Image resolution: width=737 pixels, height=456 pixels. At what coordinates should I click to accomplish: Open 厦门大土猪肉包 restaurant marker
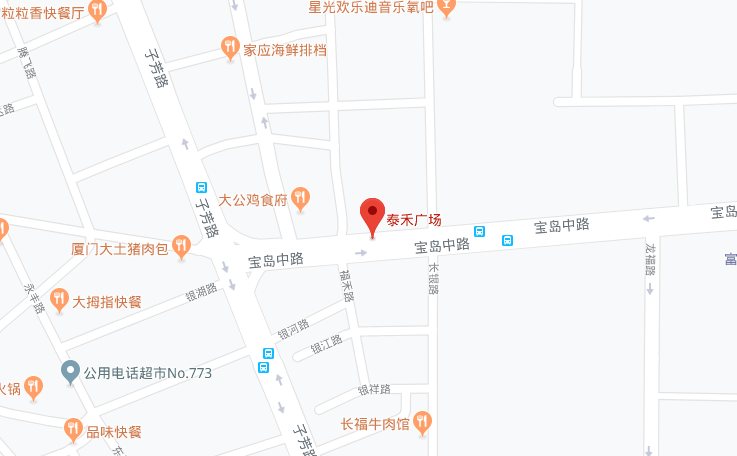coord(180,244)
